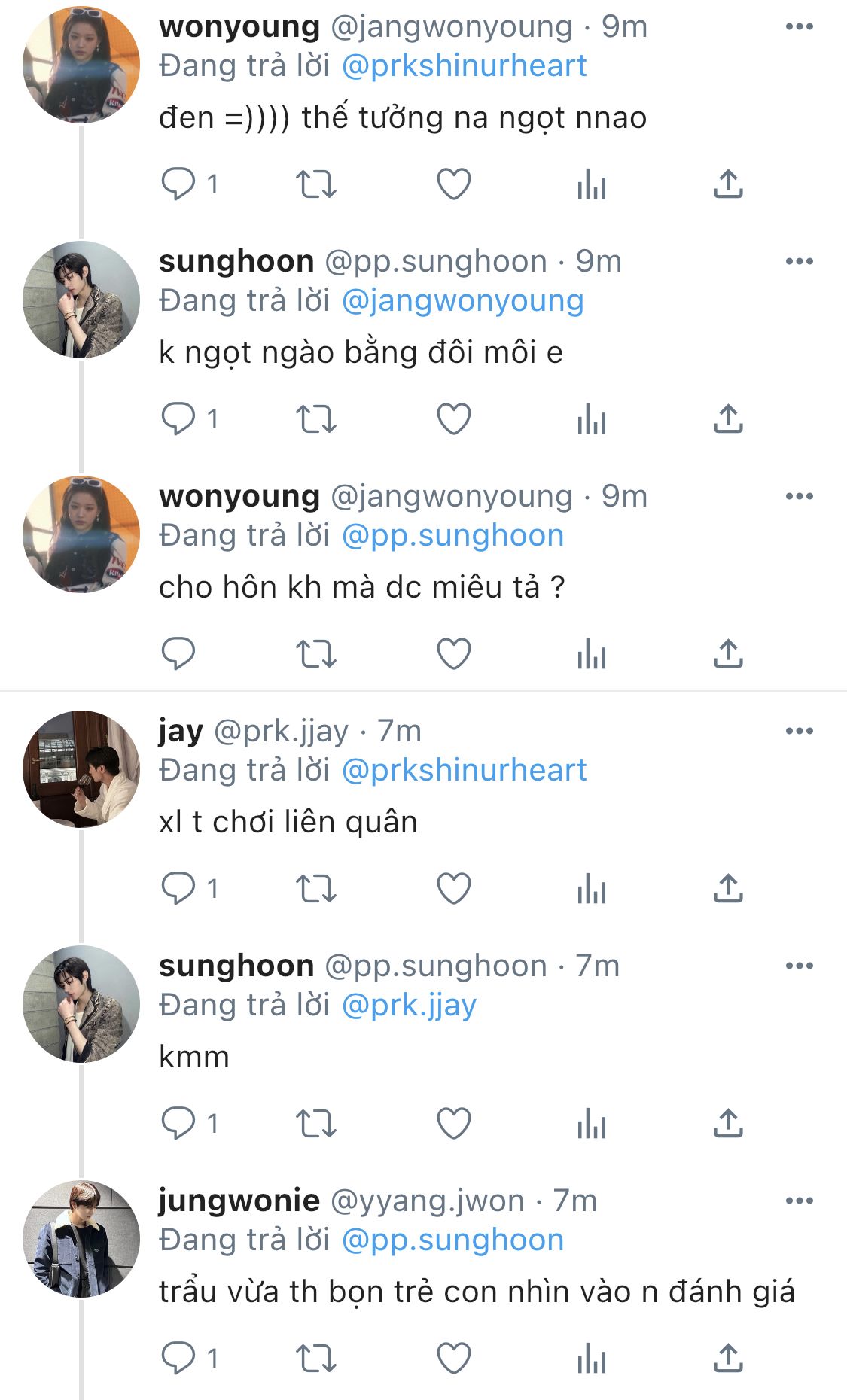The width and height of the screenshot is (847, 1400).
Task: Reply to jungwonie's 'trẩu vừa th' tweet
Action: (x=179, y=1359)
